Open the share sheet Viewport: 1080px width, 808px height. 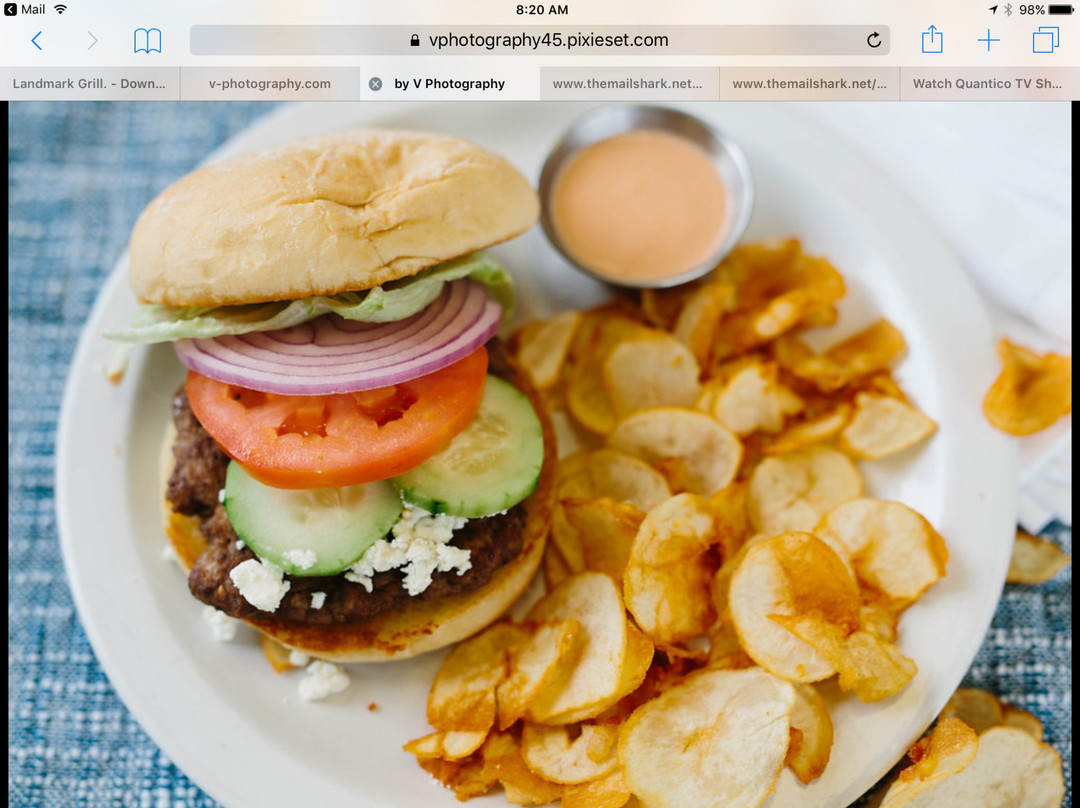click(932, 40)
